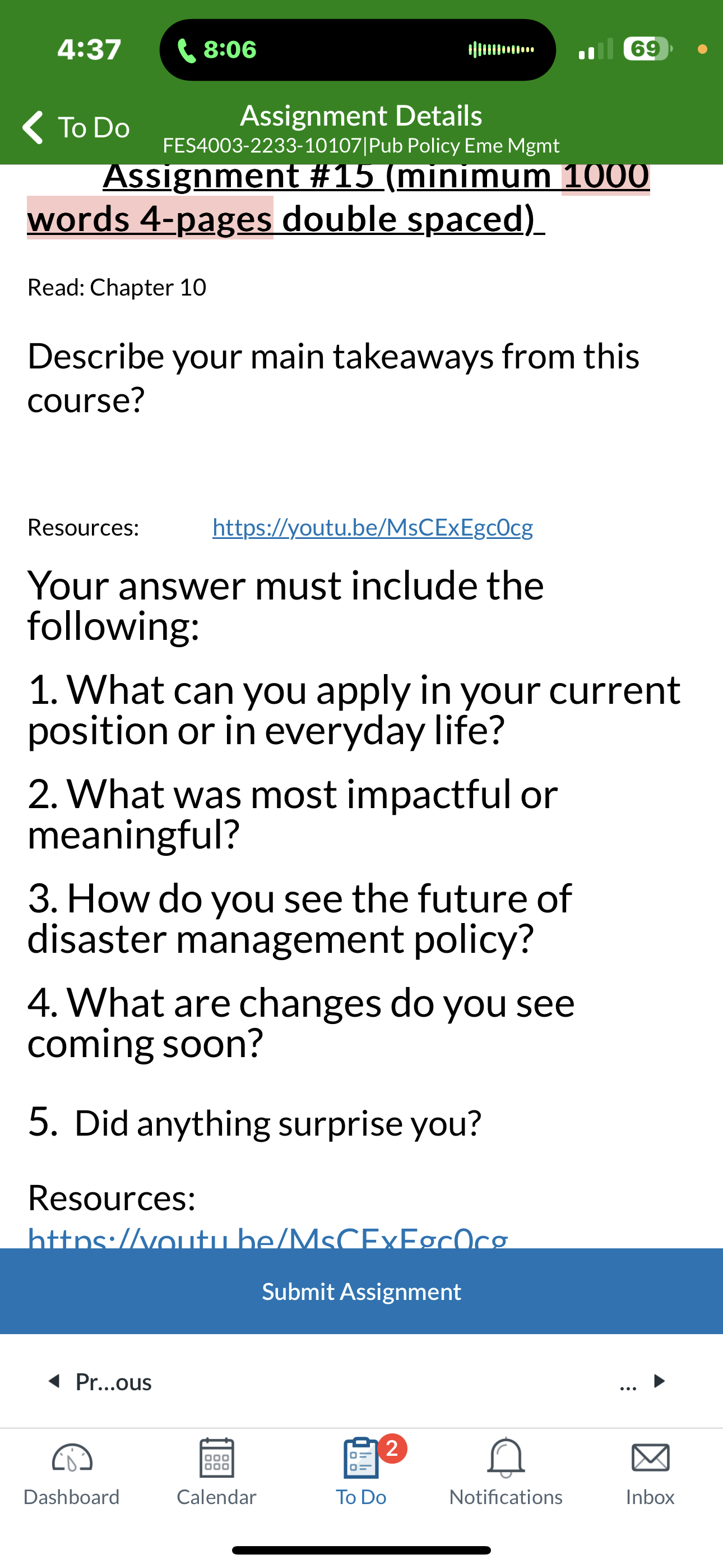Select the To Do tab
Image resolution: width=723 pixels, height=1568 pixels.
[361, 1473]
